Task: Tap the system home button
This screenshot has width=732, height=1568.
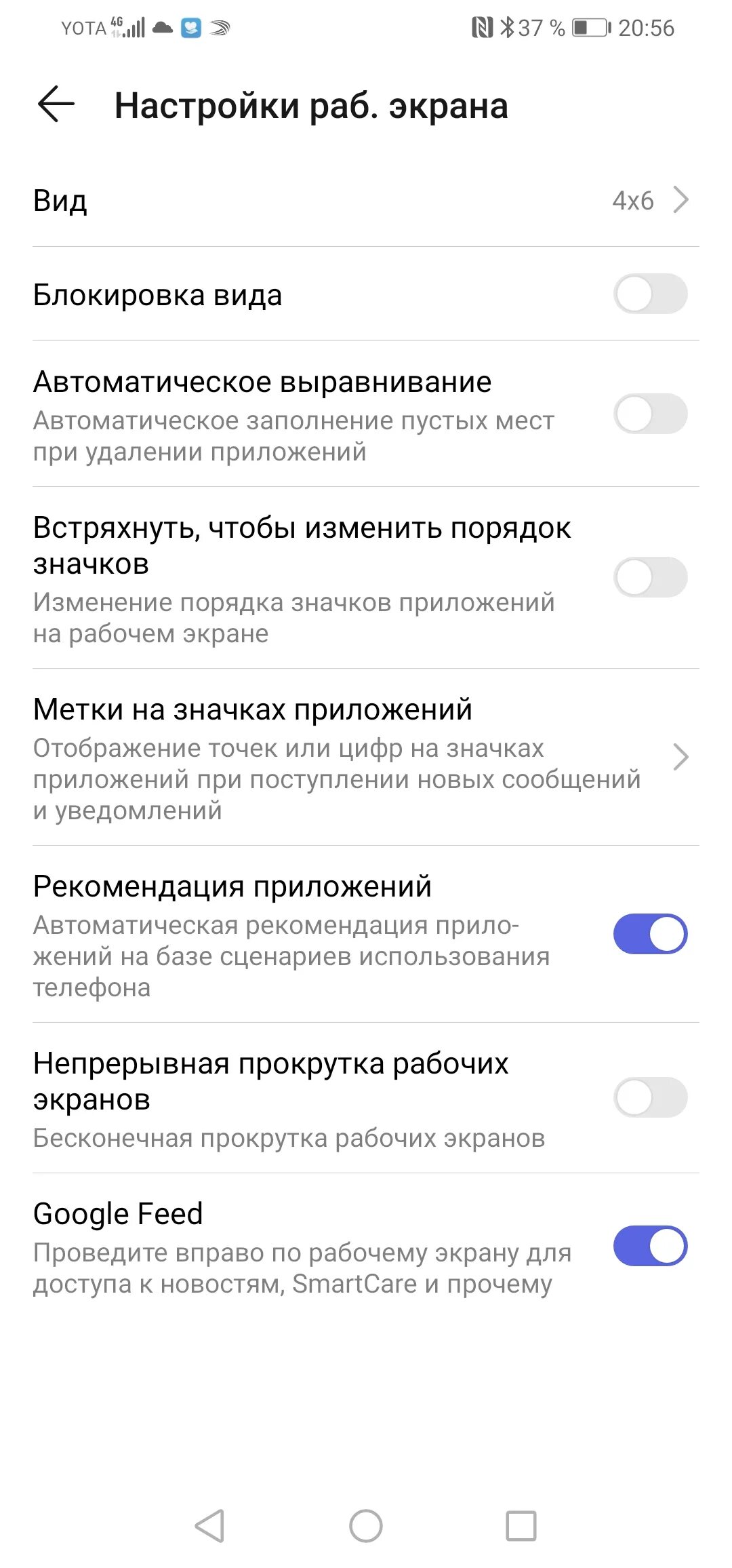Action: click(x=366, y=1527)
